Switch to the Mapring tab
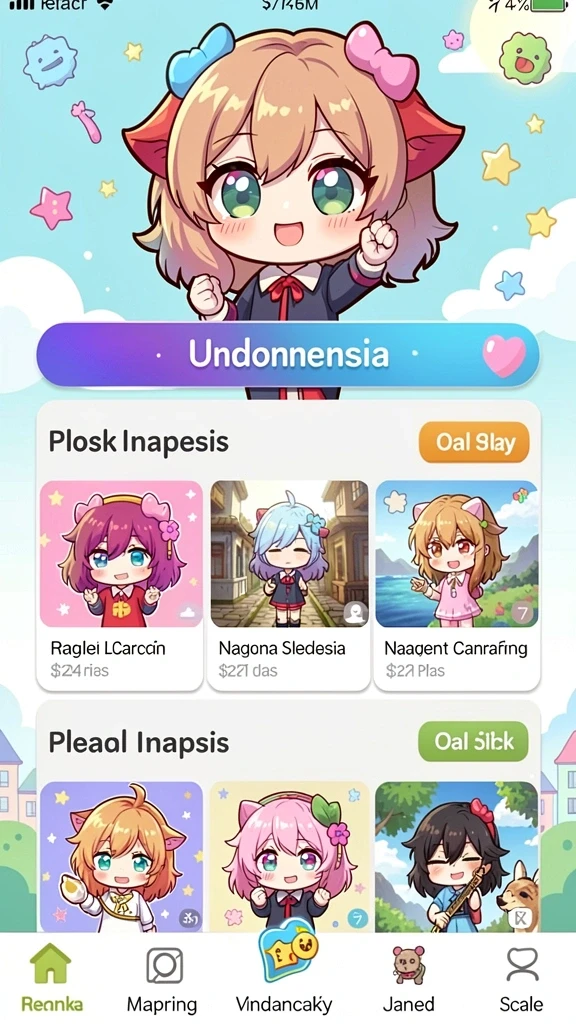The height and width of the screenshot is (1024, 576). click(162, 978)
